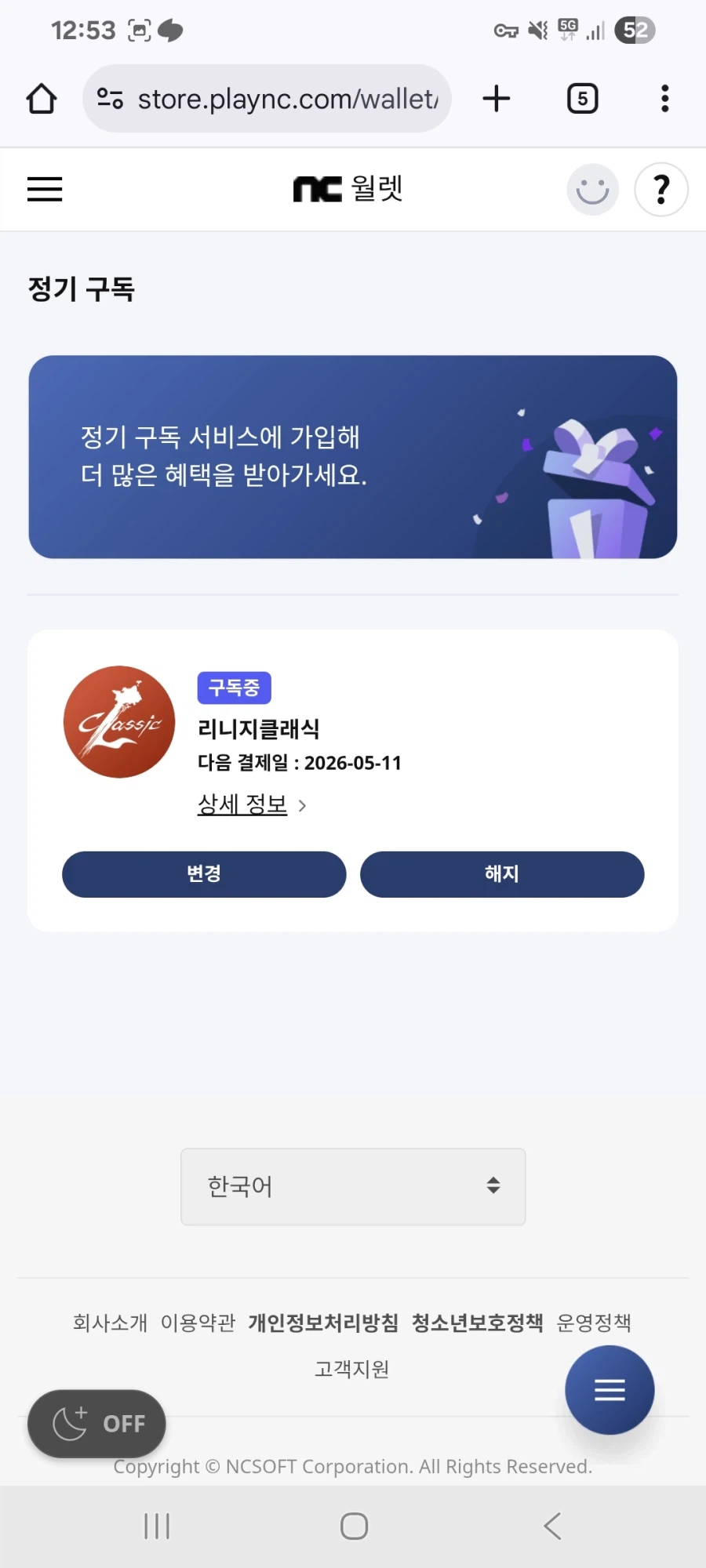The width and height of the screenshot is (706, 1568).
Task: Expand 상세 정보 with the chevron arrow
Action: 304,805
